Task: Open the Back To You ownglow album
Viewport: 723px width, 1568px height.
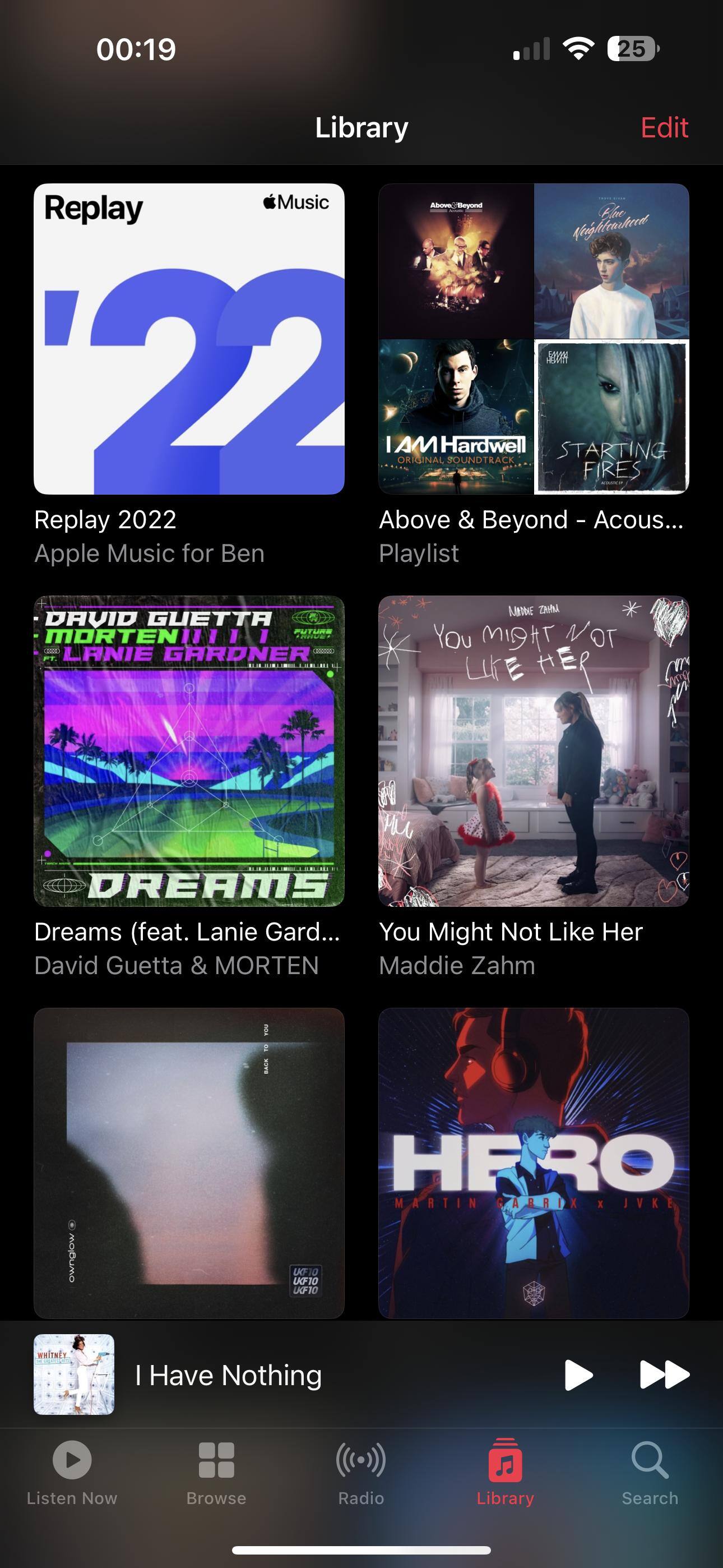Action: pos(189,1163)
